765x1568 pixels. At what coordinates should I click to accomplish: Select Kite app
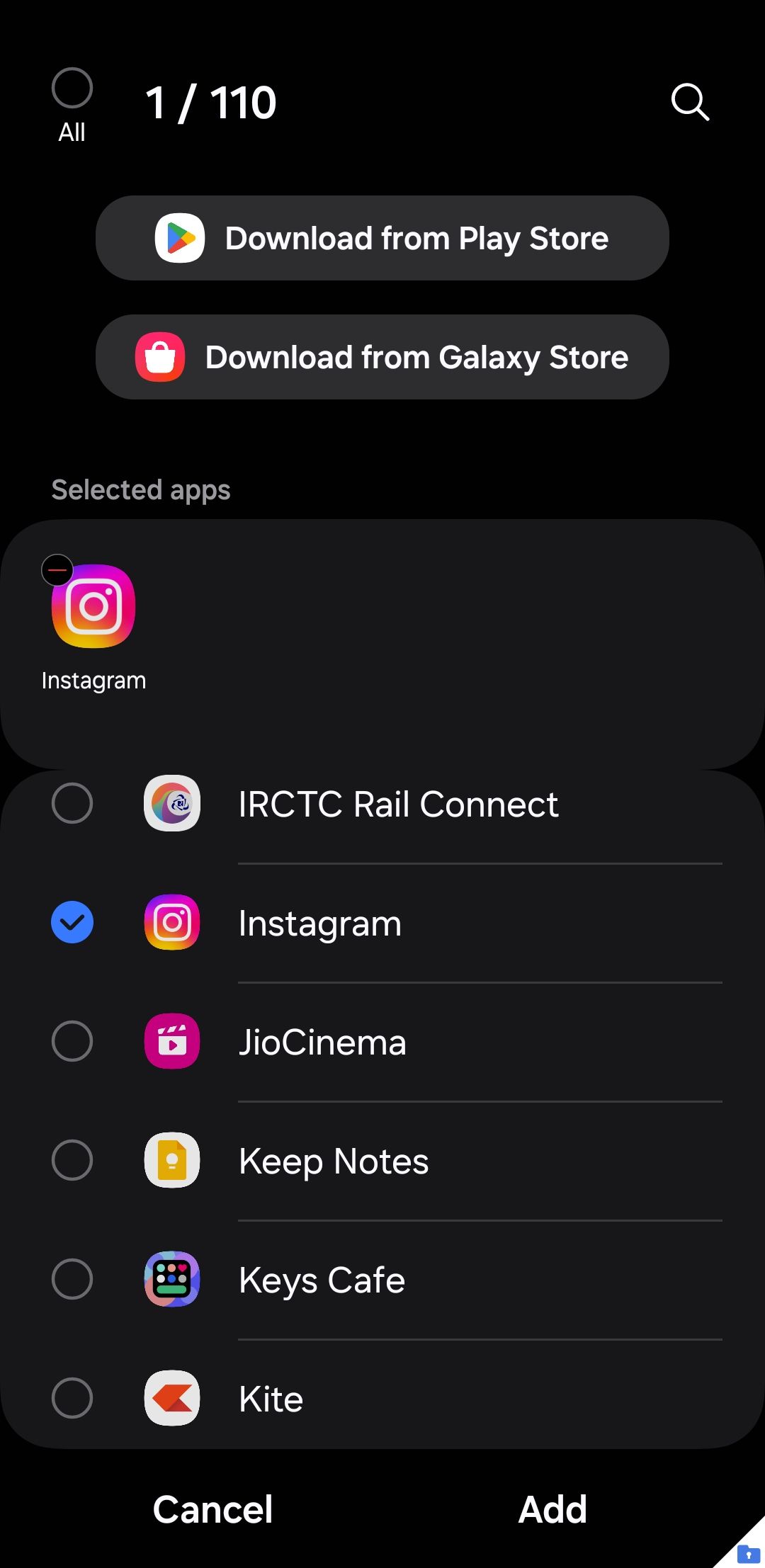(x=72, y=1398)
